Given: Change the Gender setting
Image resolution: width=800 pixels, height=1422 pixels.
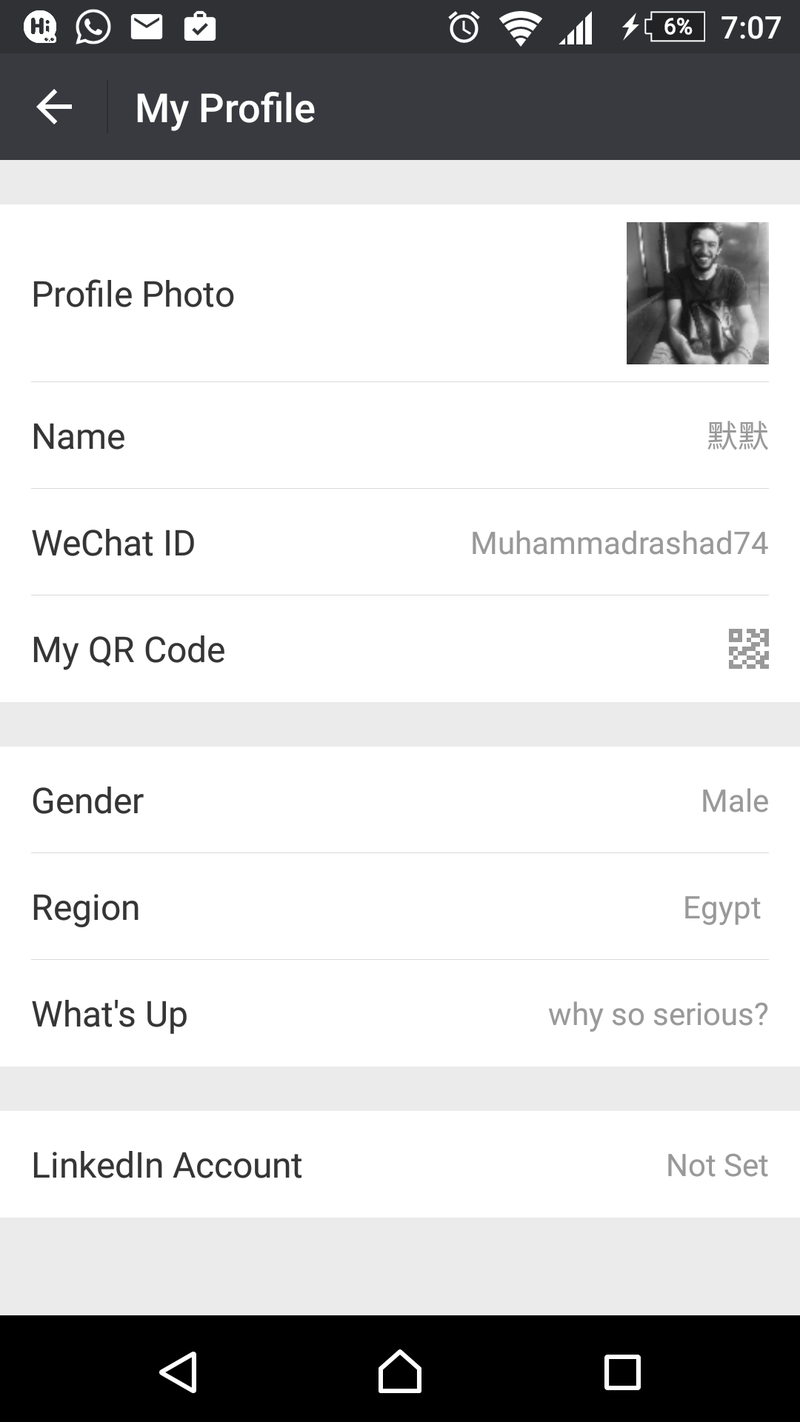Looking at the screenshot, I should click(x=400, y=800).
